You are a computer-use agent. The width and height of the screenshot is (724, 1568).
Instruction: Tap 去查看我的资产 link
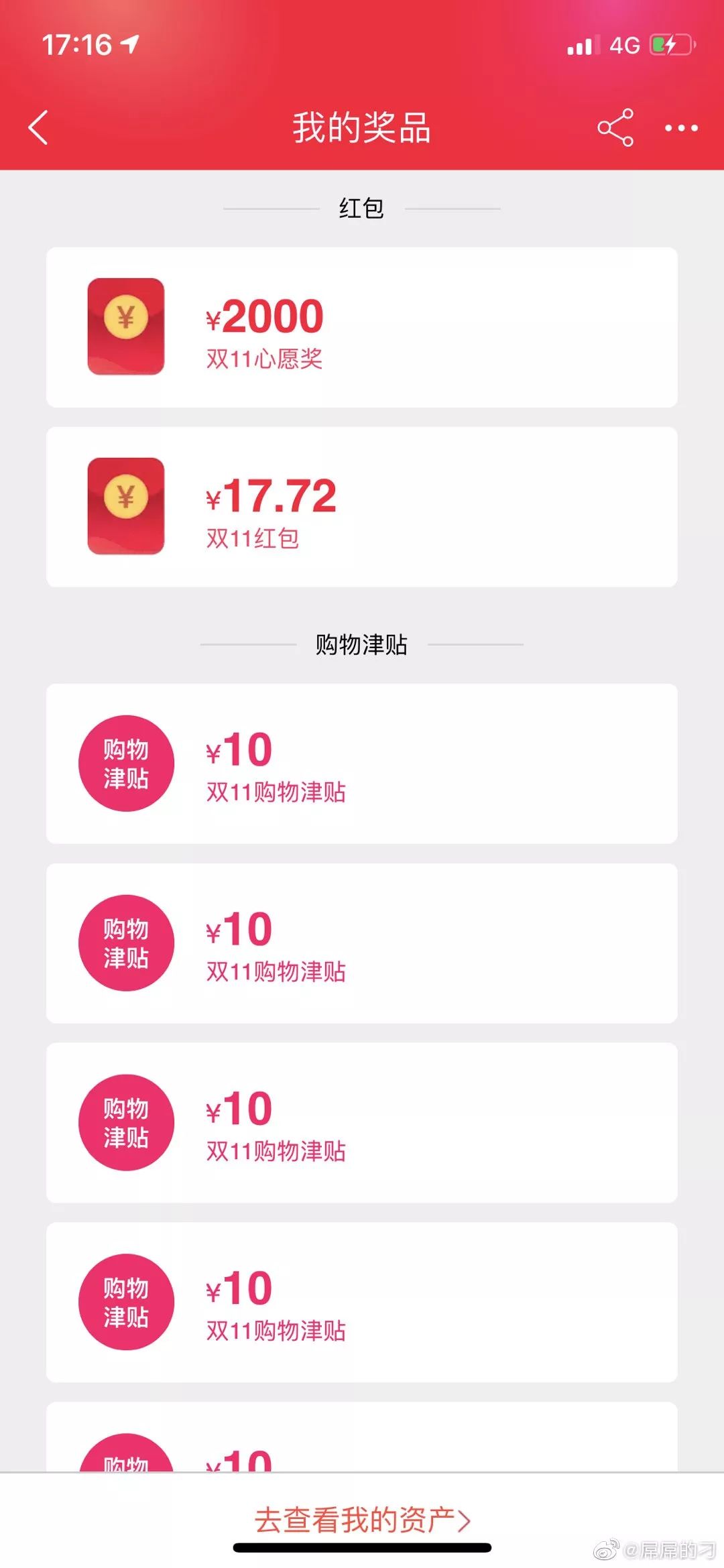click(x=362, y=1519)
